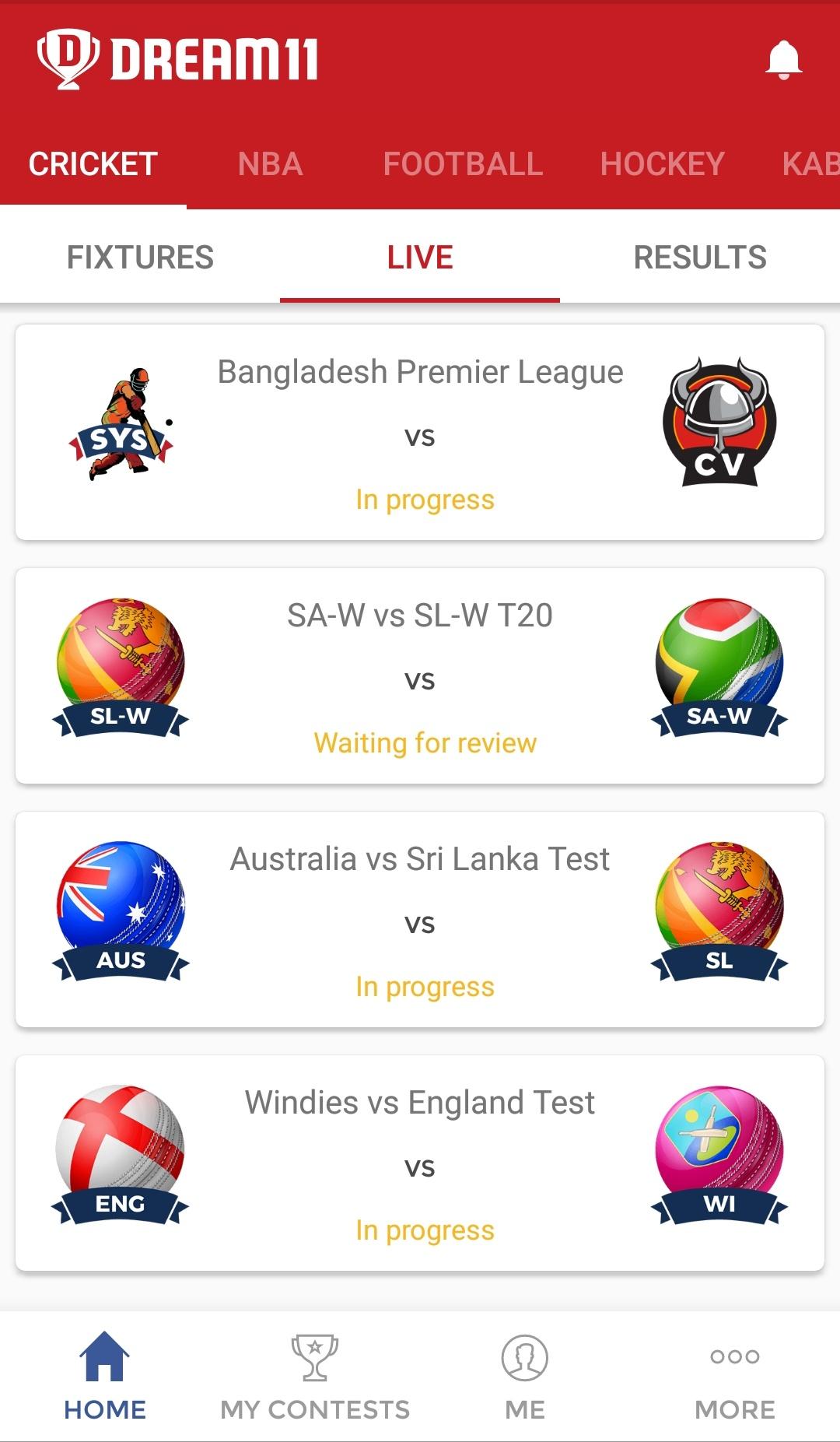Image resolution: width=840 pixels, height=1442 pixels.
Task: Select the Live matches tab
Action: pyautogui.click(x=420, y=258)
